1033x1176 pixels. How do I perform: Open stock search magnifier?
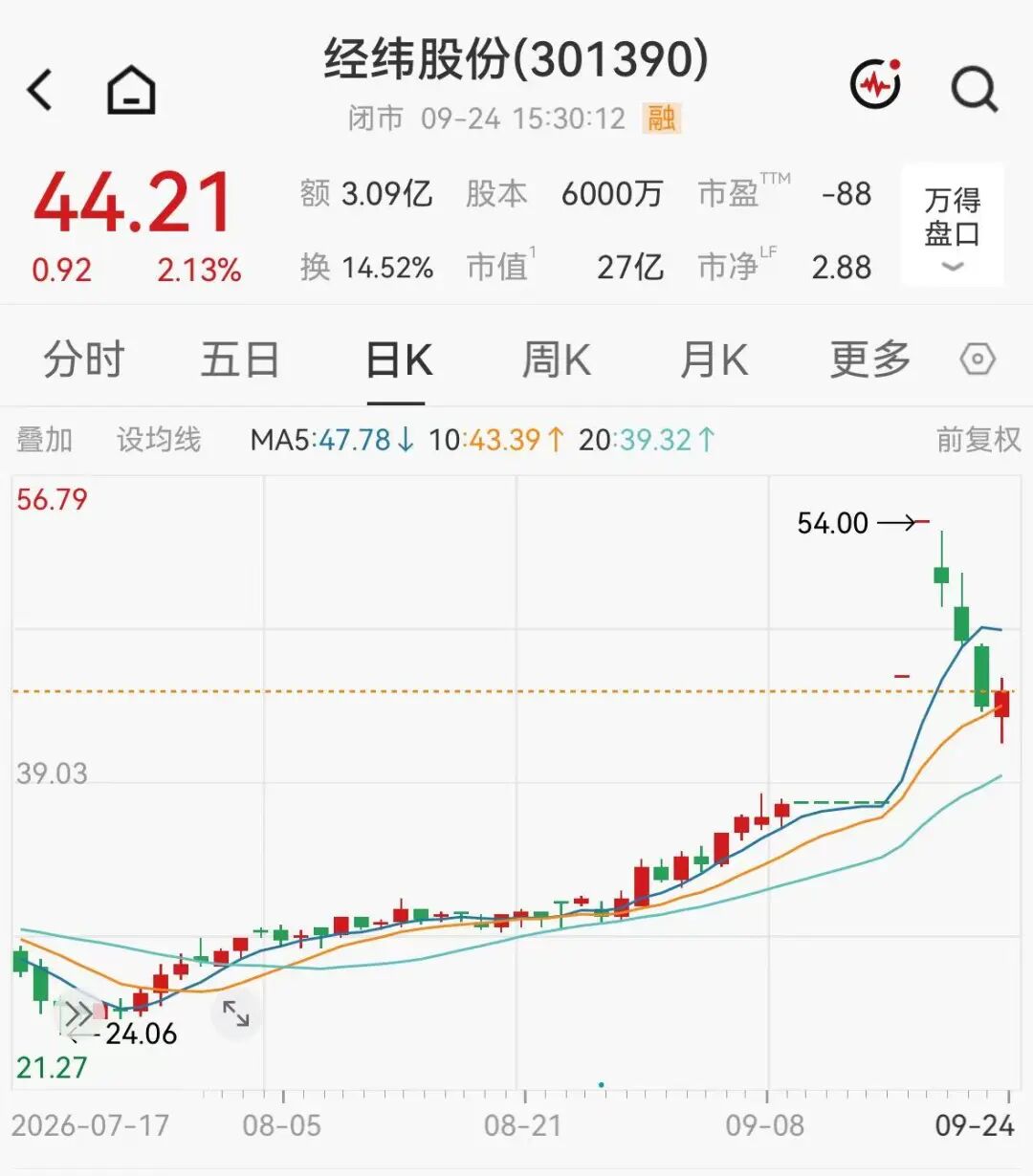click(975, 90)
